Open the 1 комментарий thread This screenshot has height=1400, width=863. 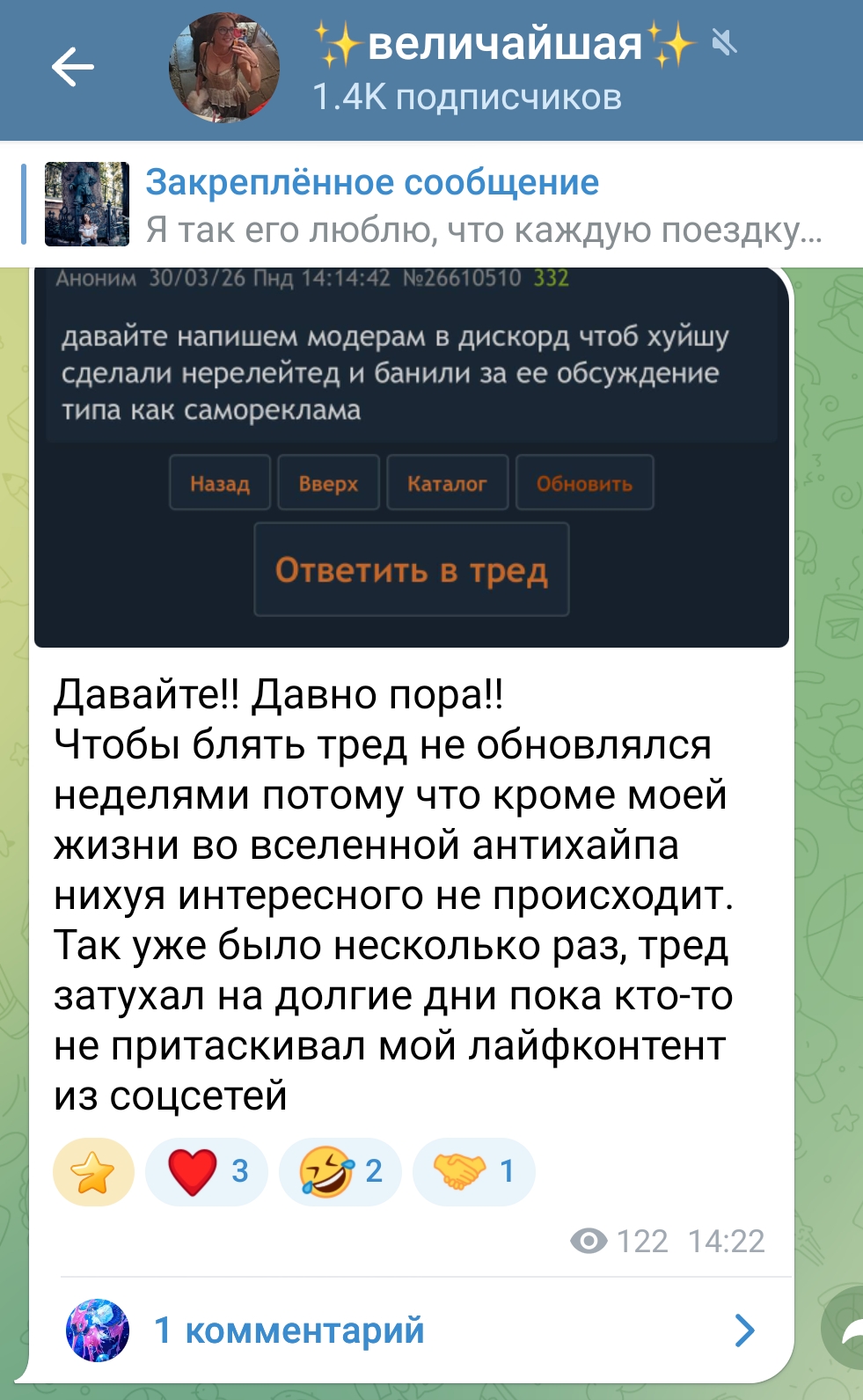(x=411, y=1330)
